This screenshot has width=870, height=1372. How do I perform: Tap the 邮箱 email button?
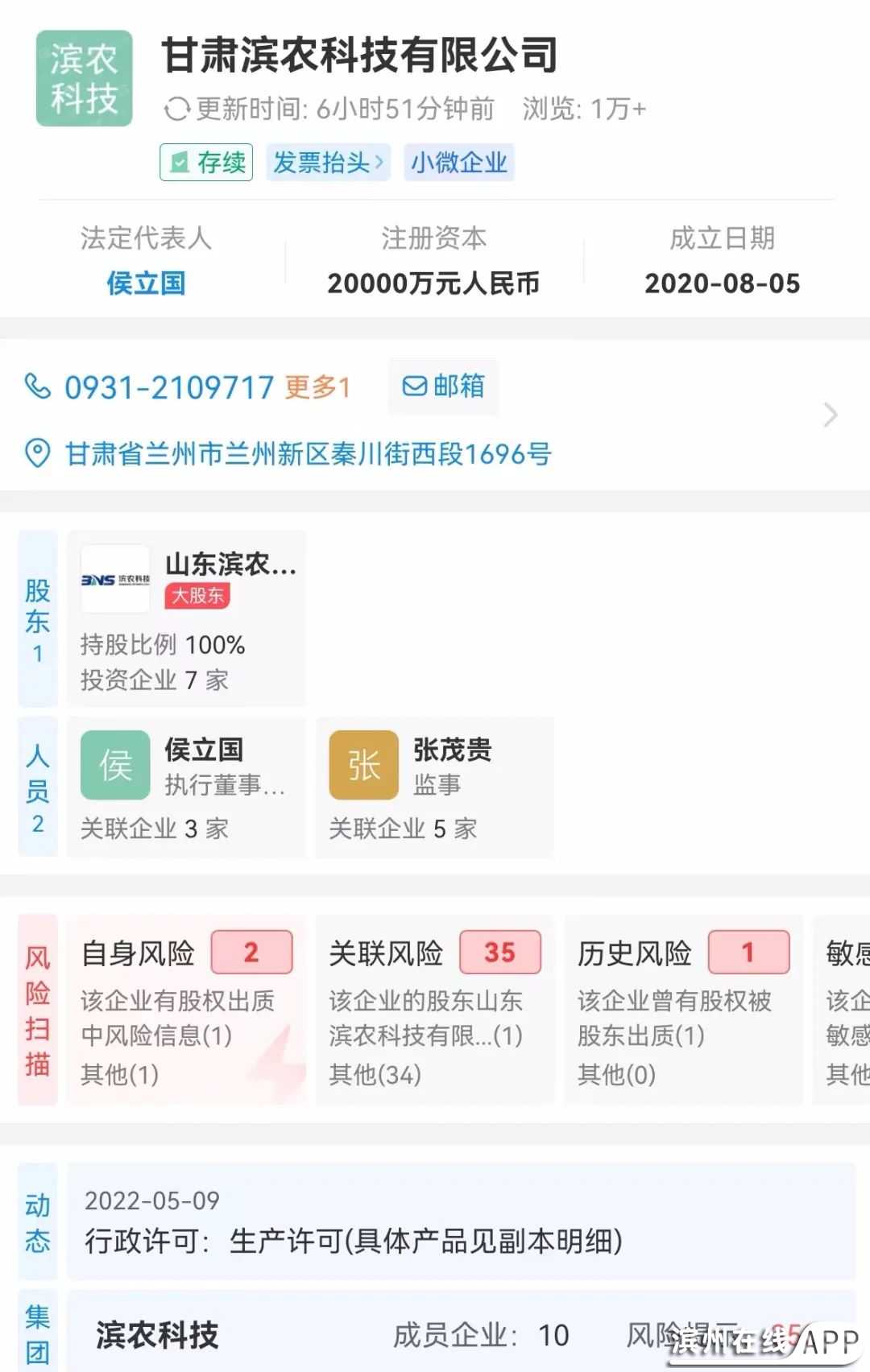[444, 386]
